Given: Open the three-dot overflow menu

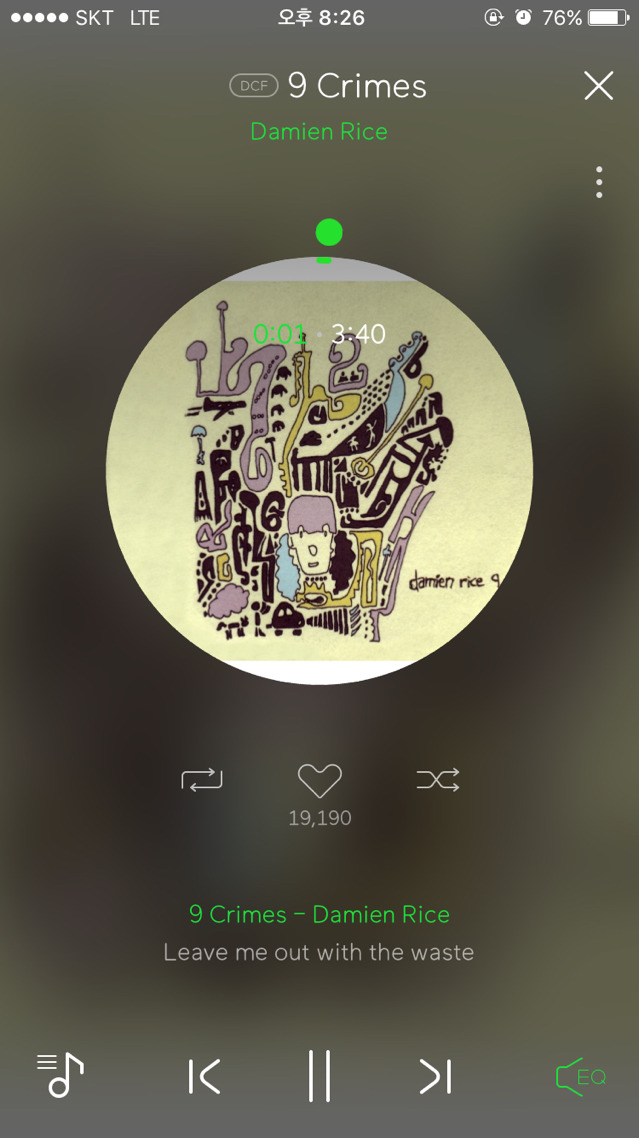Looking at the screenshot, I should tap(598, 182).
